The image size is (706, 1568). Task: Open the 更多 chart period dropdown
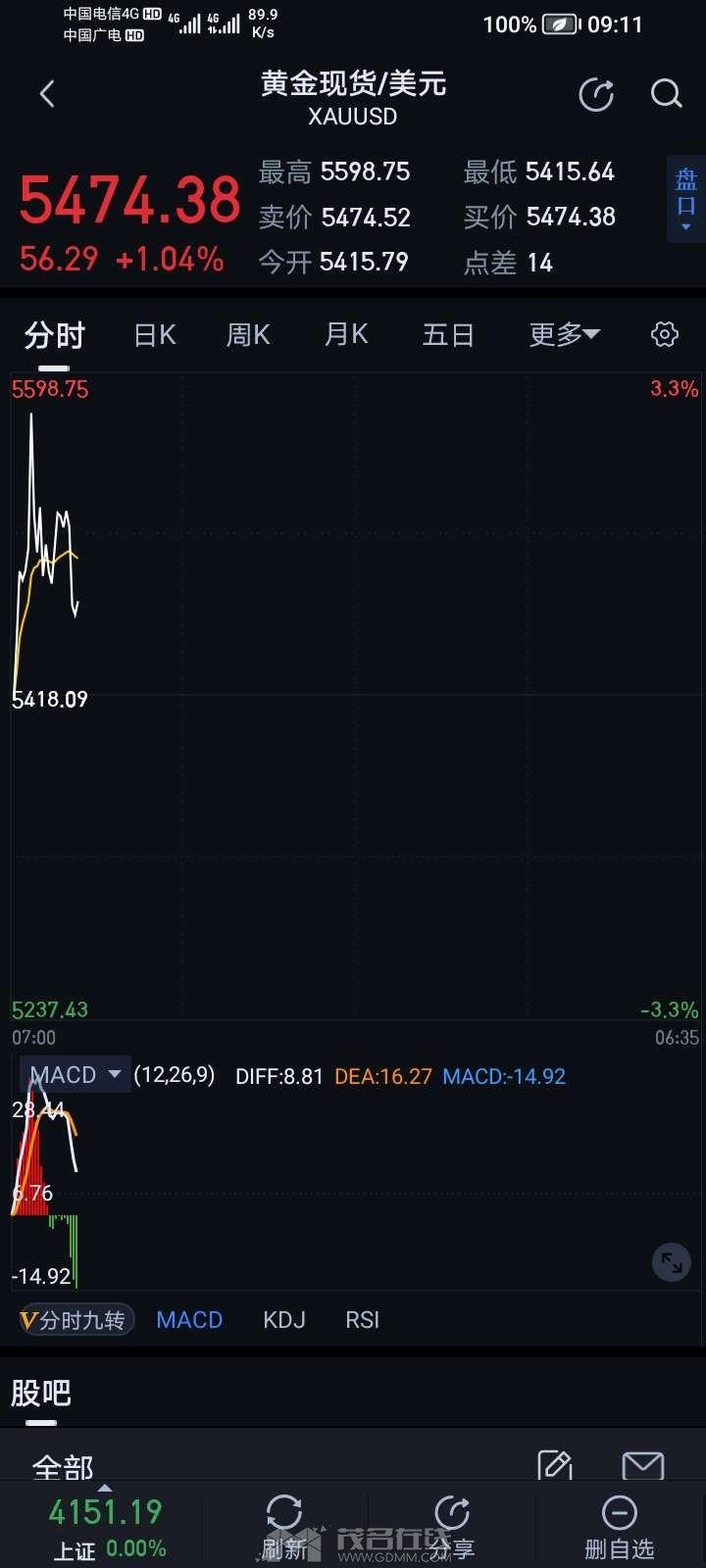pyautogui.click(x=564, y=335)
